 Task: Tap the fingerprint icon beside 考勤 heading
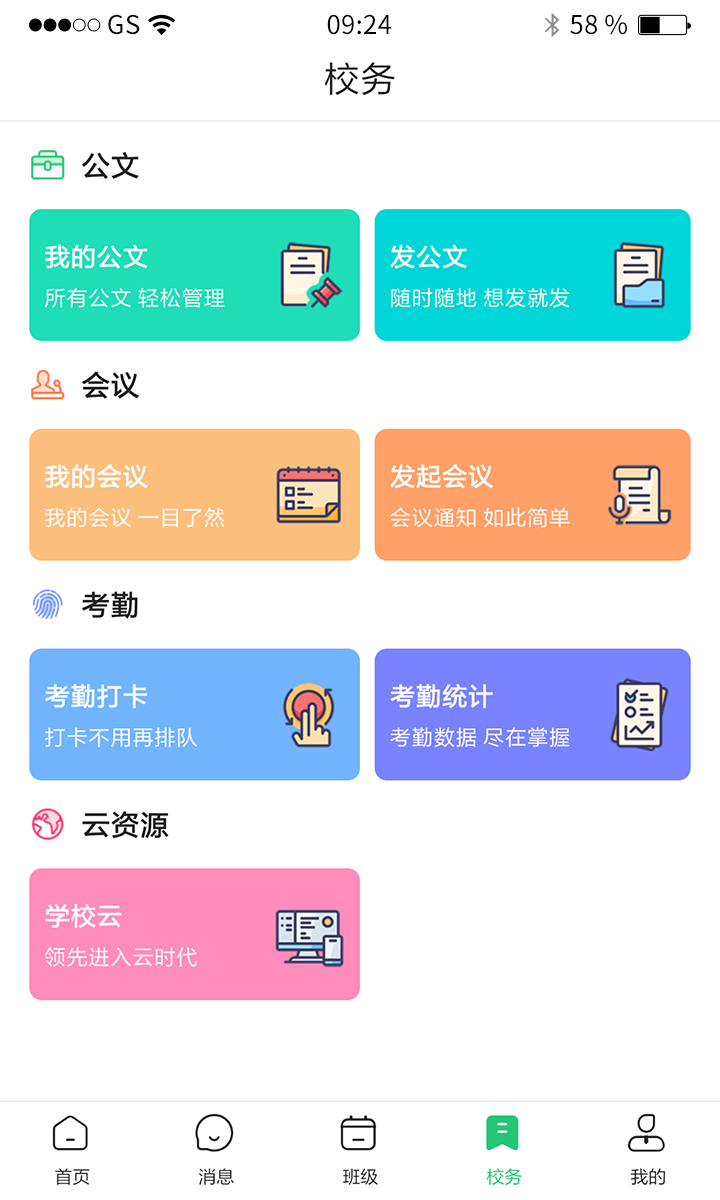[x=47, y=604]
